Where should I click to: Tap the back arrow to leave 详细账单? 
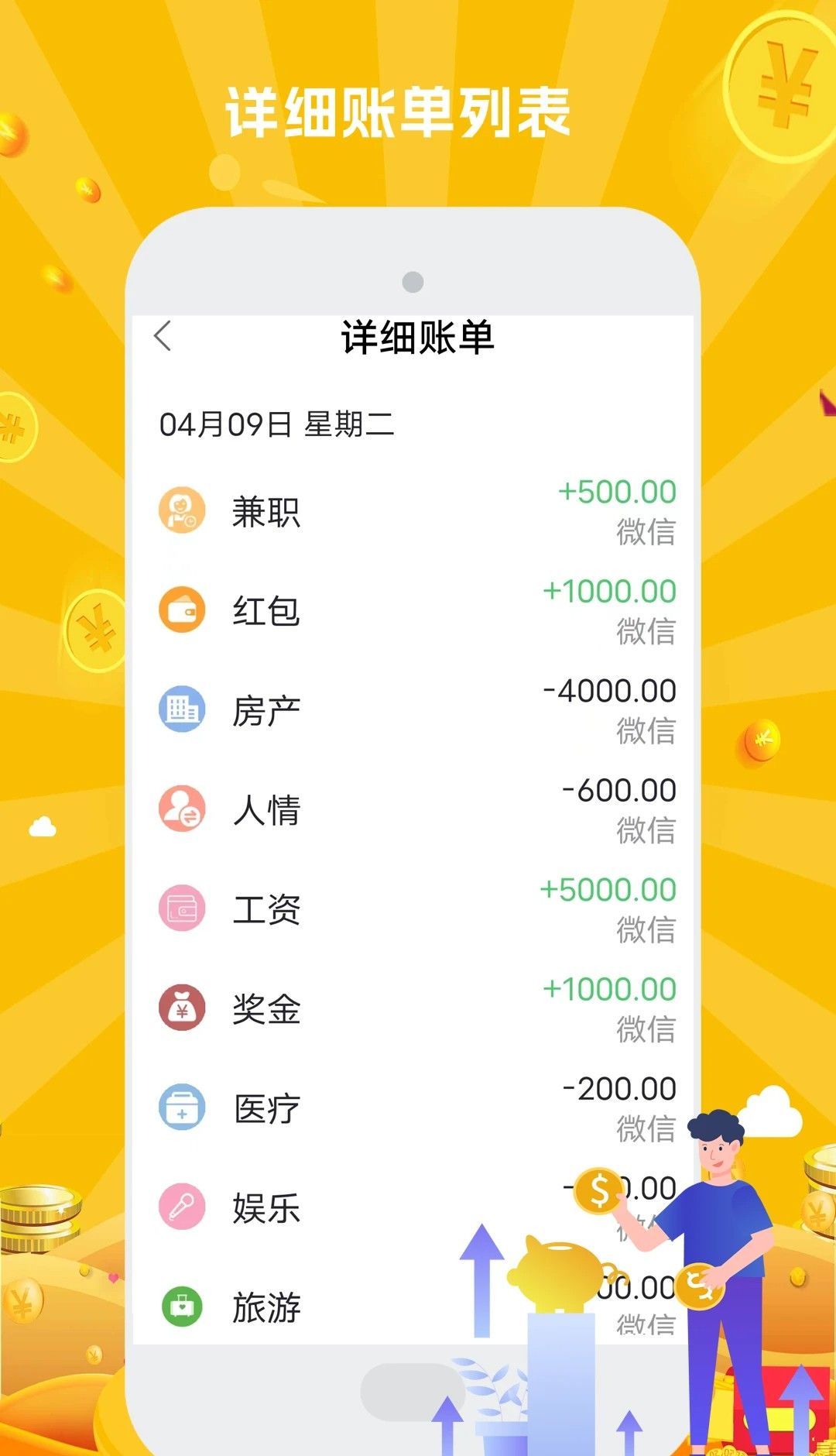point(161,336)
